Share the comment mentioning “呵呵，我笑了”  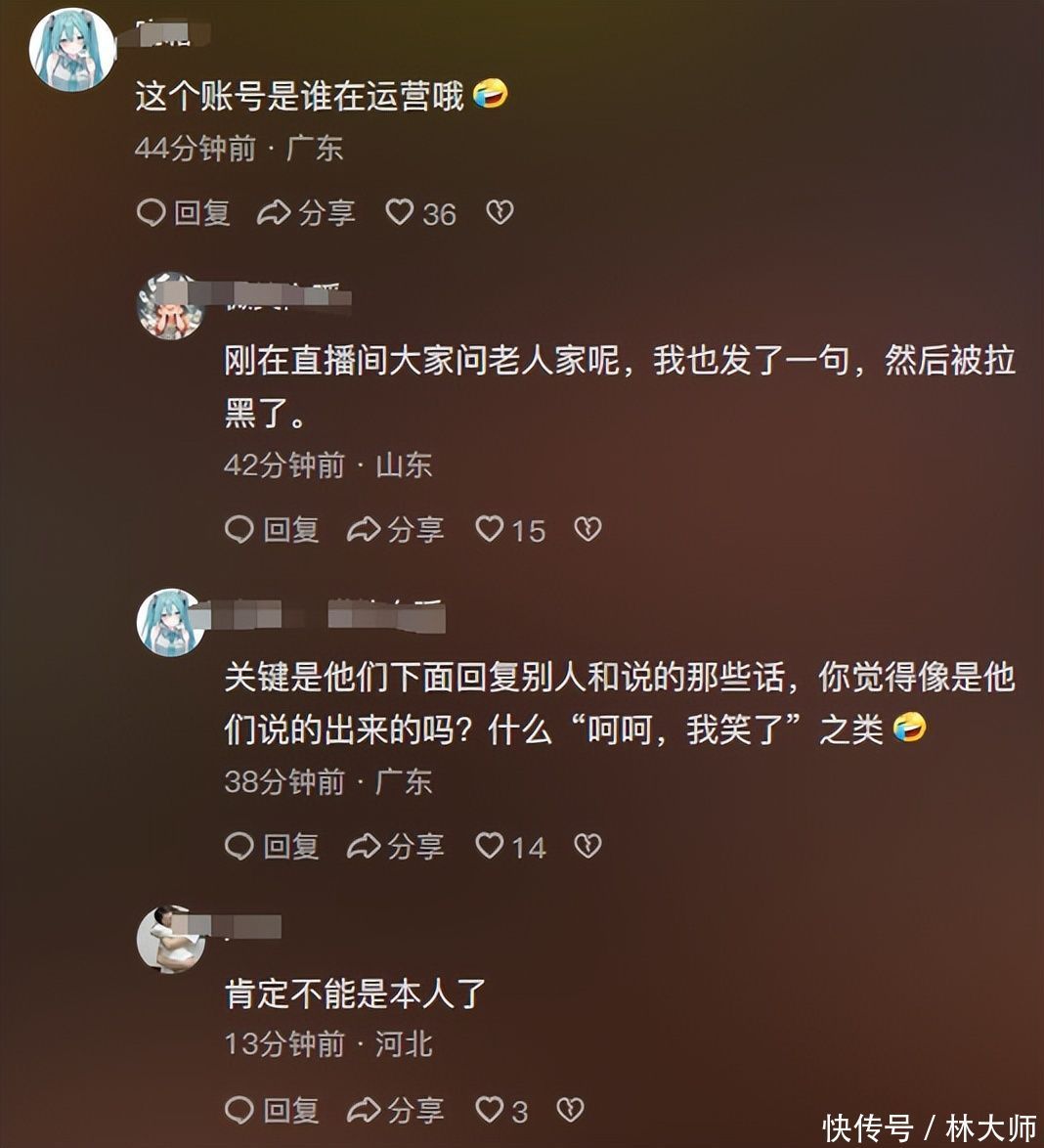395,846
